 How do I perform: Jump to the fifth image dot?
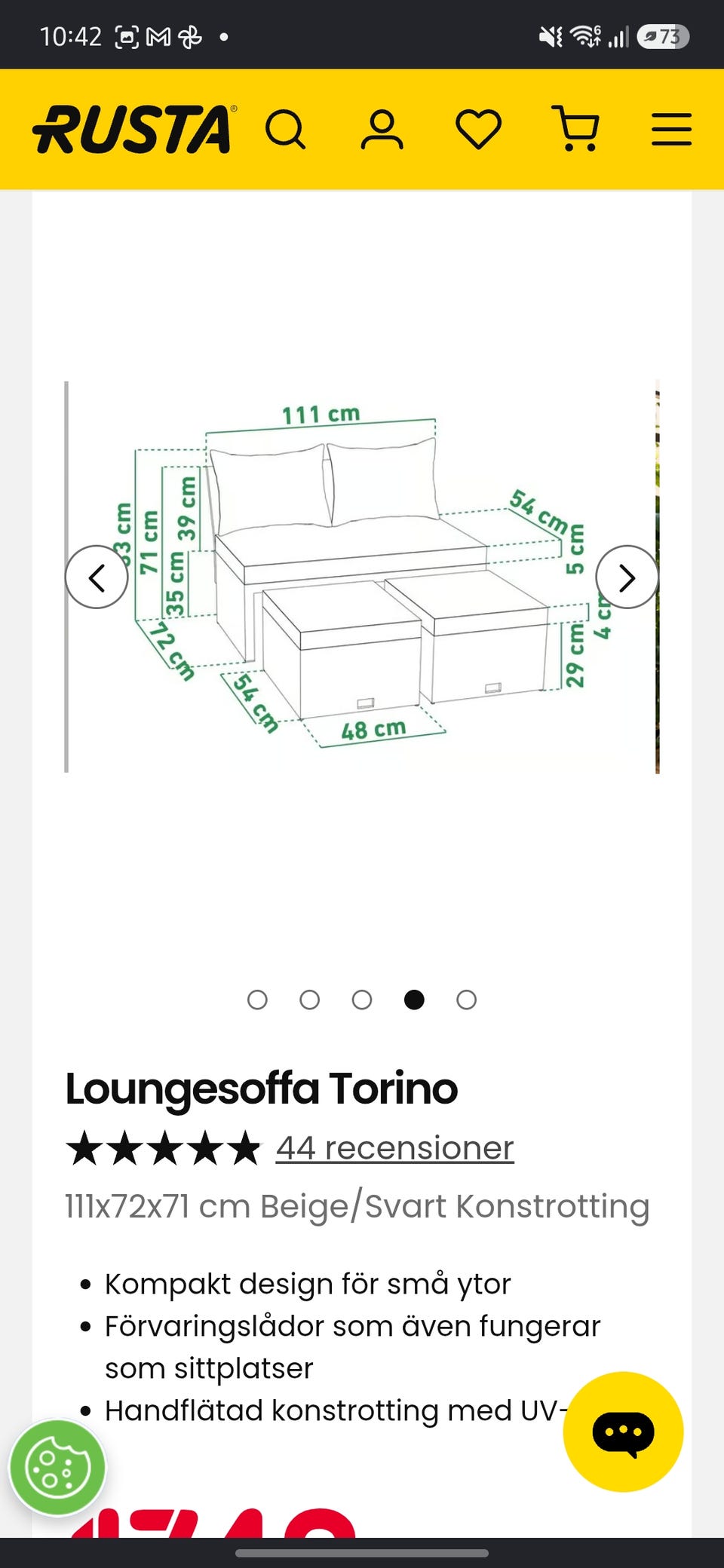467,1000
